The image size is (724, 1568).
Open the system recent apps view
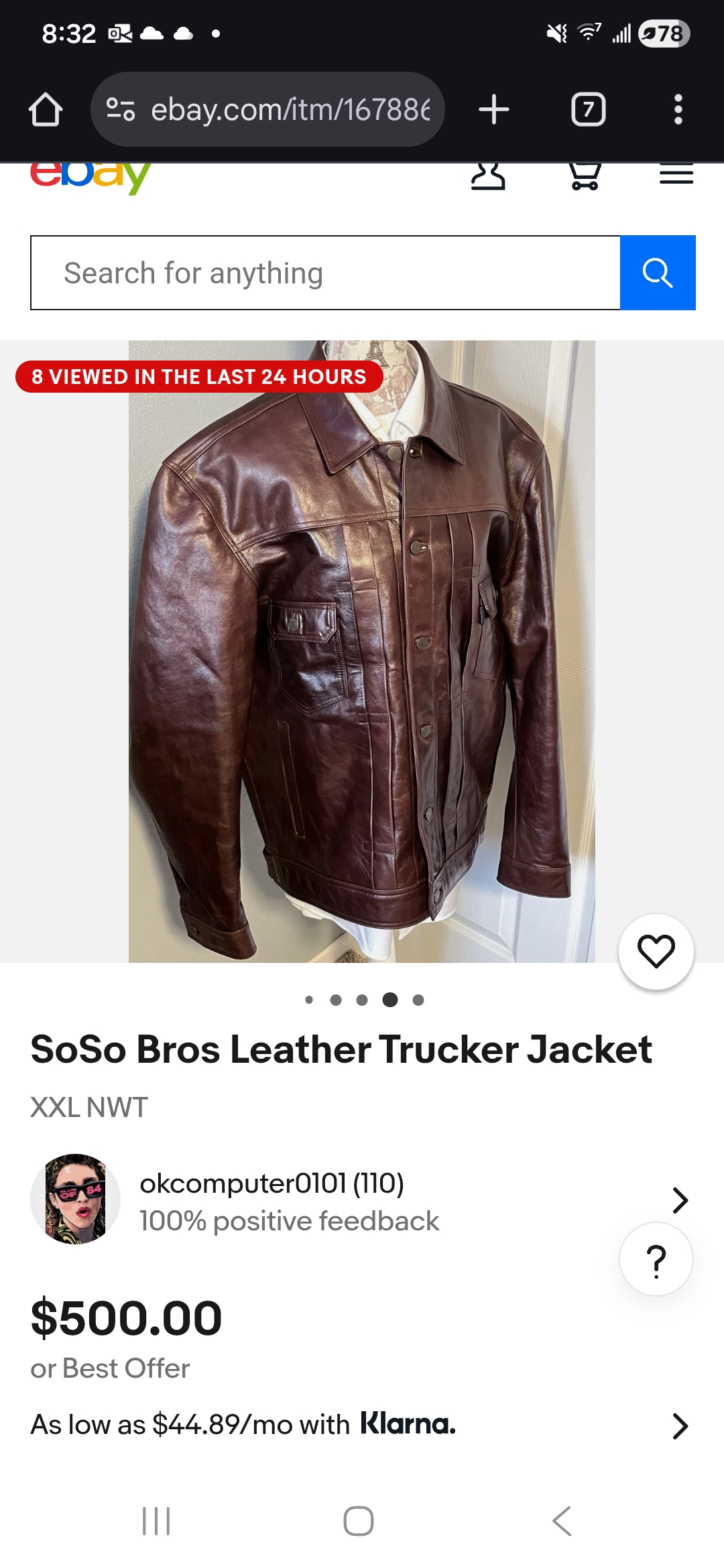pos(156,1521)
